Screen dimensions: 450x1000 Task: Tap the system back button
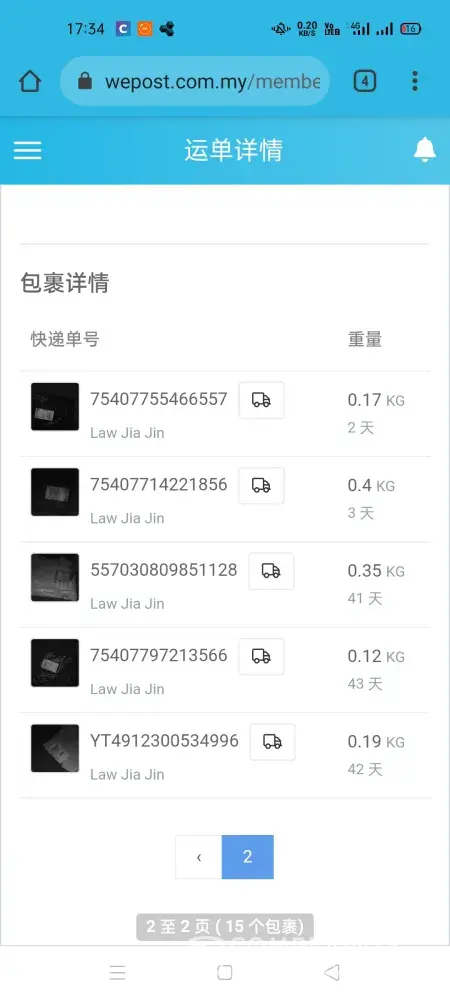click(331, 973)
